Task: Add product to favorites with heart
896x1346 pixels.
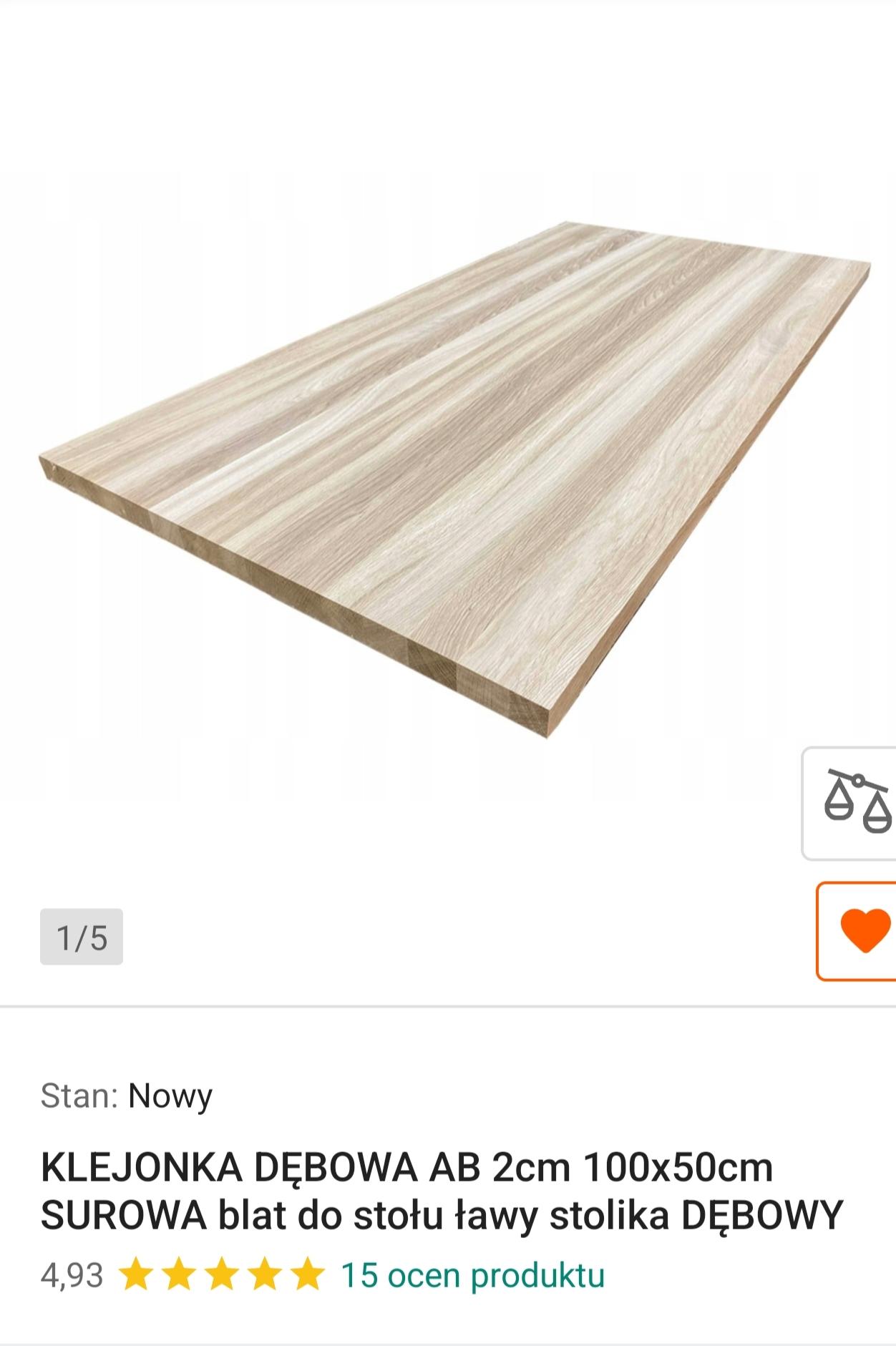Action: click(864, 930)
